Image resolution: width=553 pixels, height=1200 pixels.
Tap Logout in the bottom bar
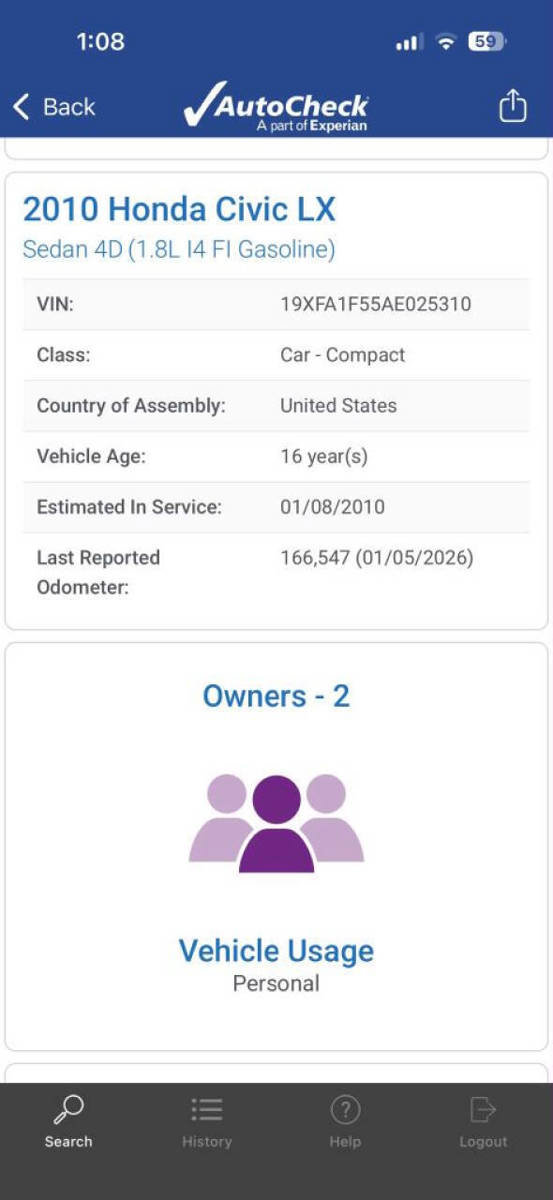point(483,1122)
